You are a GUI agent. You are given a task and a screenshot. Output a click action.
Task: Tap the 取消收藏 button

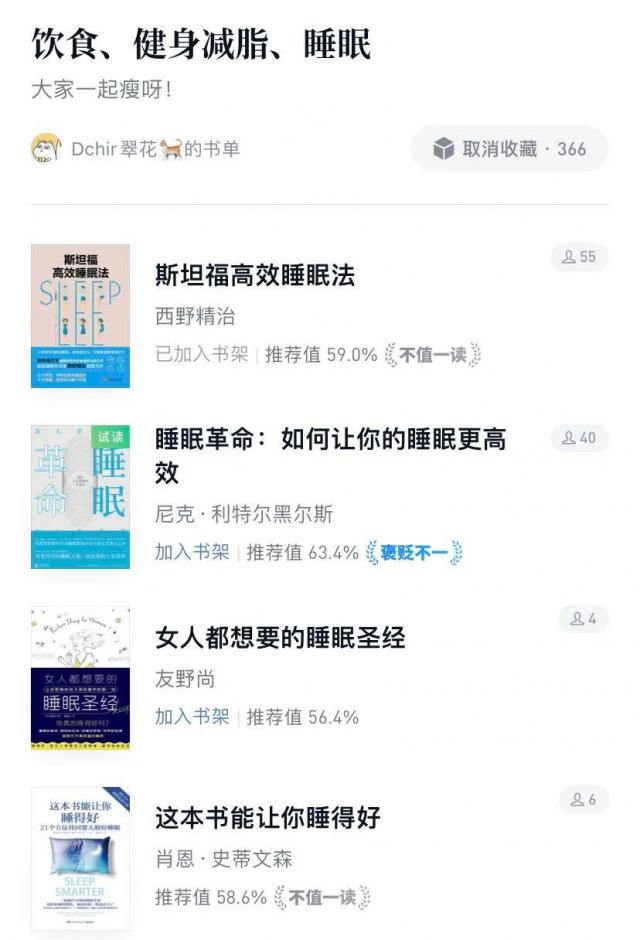coord(509,149)
